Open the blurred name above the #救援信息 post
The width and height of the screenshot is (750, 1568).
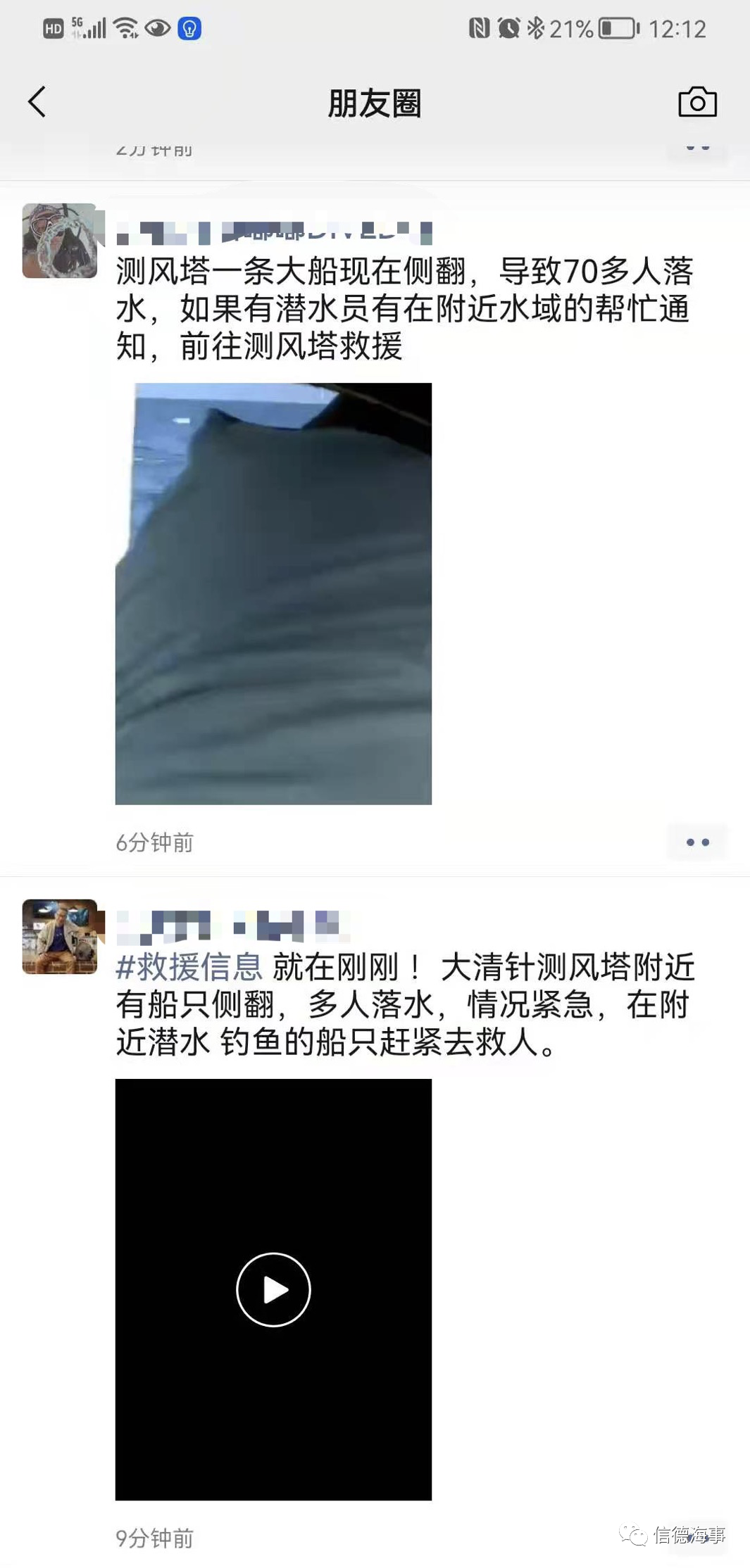(232, 925)
